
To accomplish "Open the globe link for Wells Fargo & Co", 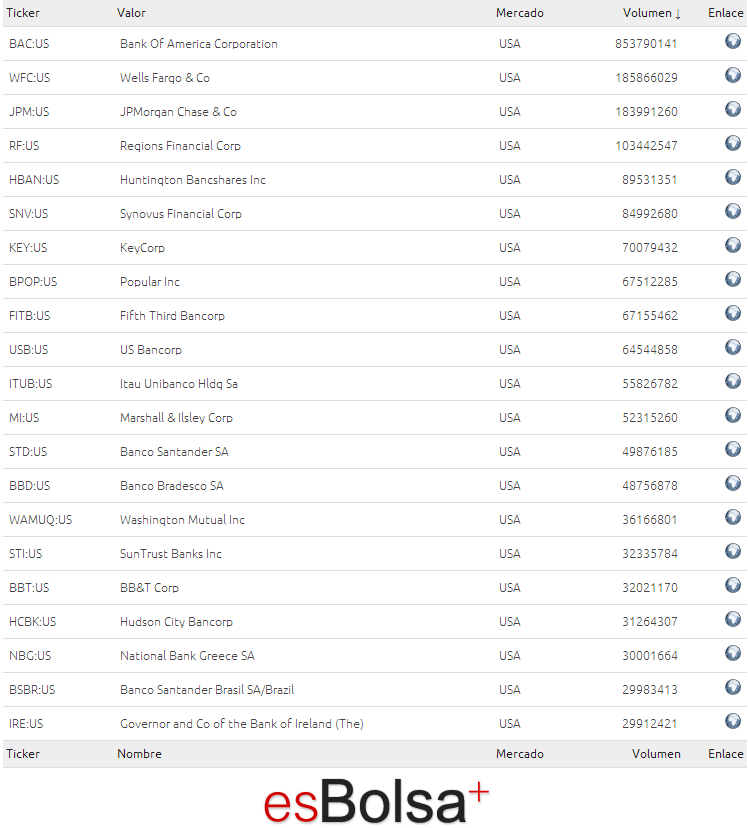I will click(733, 75).
